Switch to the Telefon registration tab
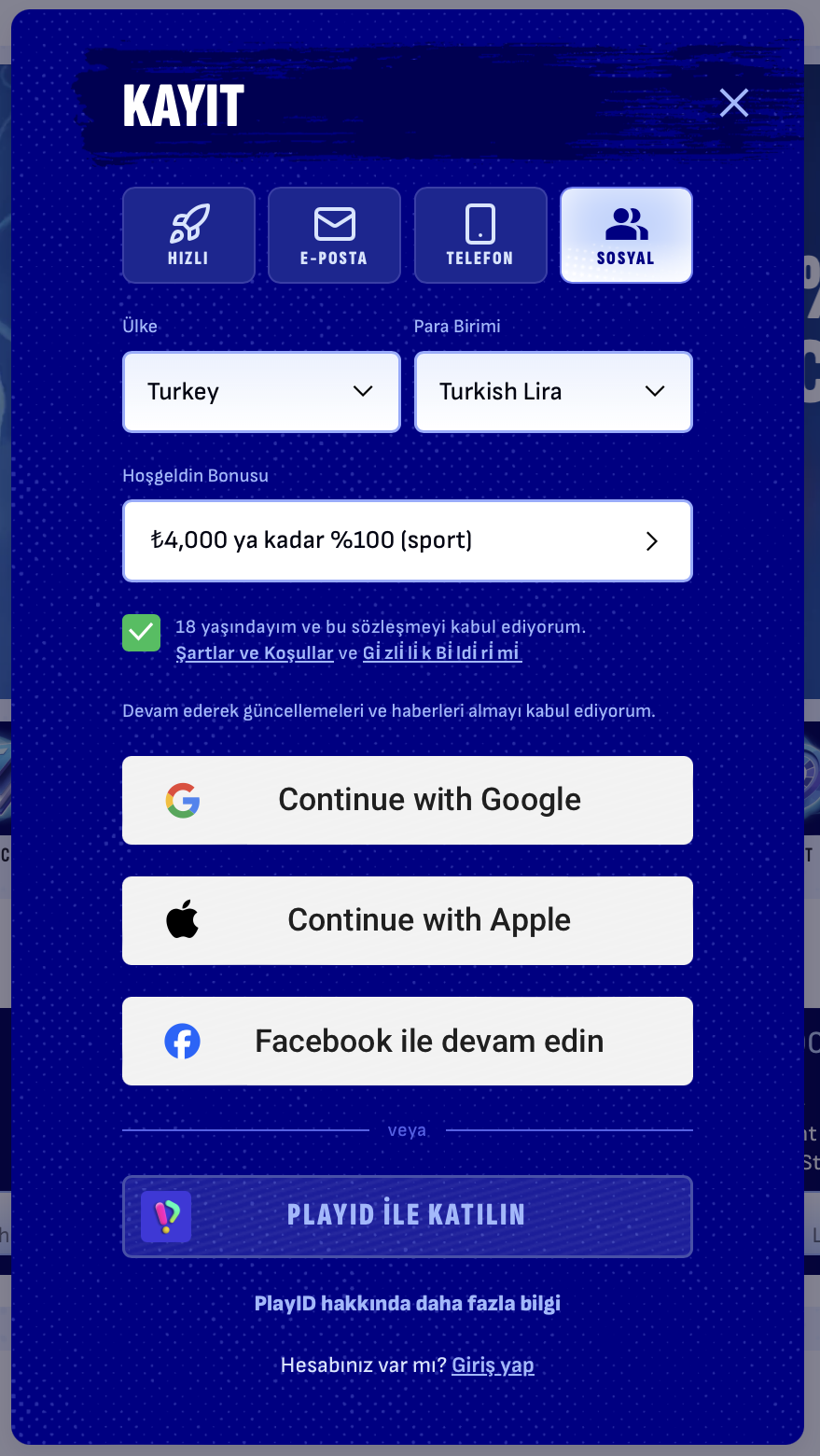Viewport: 820px width, 1456px height. tap(479, 235)
